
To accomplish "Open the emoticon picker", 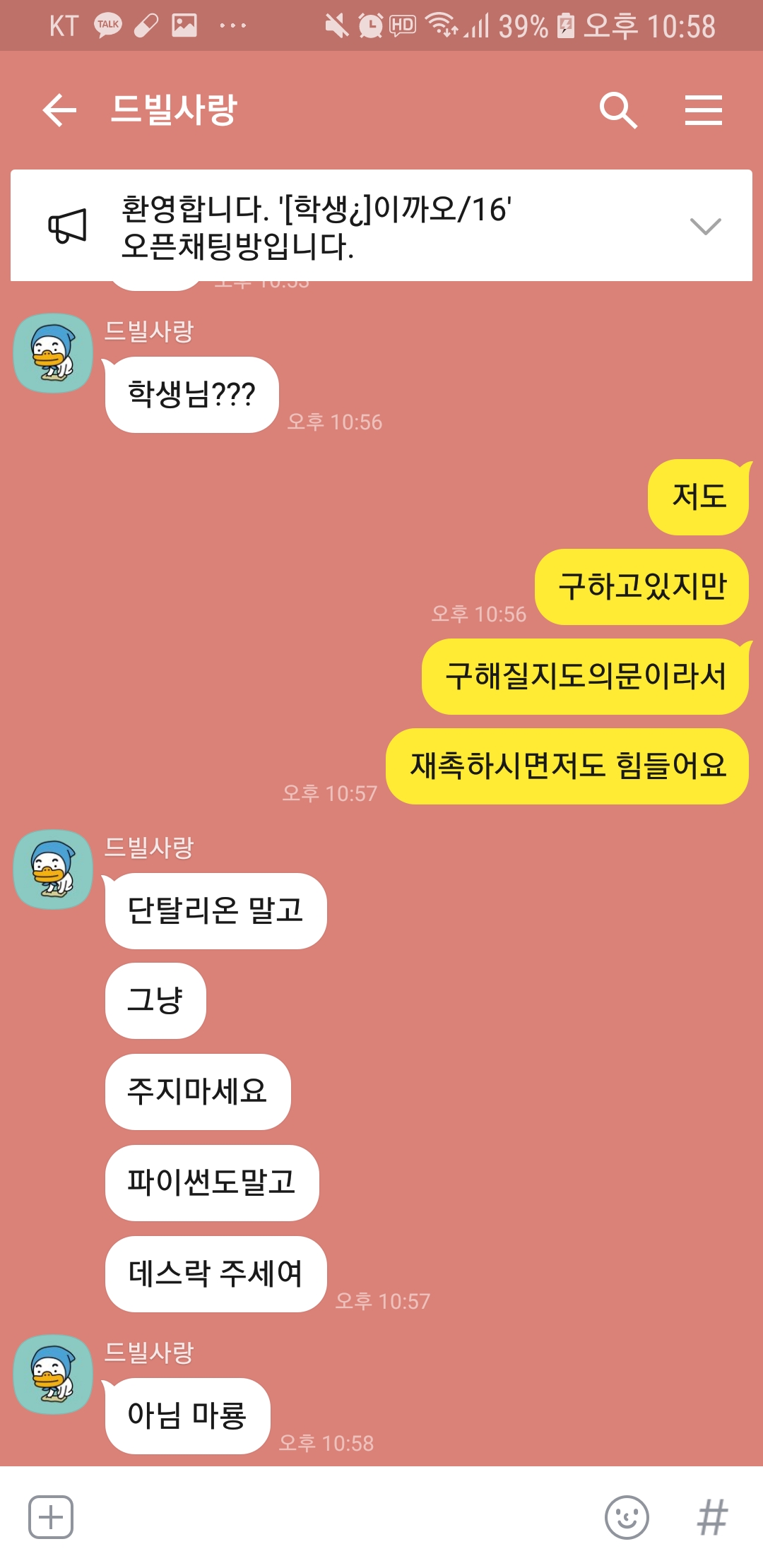I will click(x=627, y=1516).
